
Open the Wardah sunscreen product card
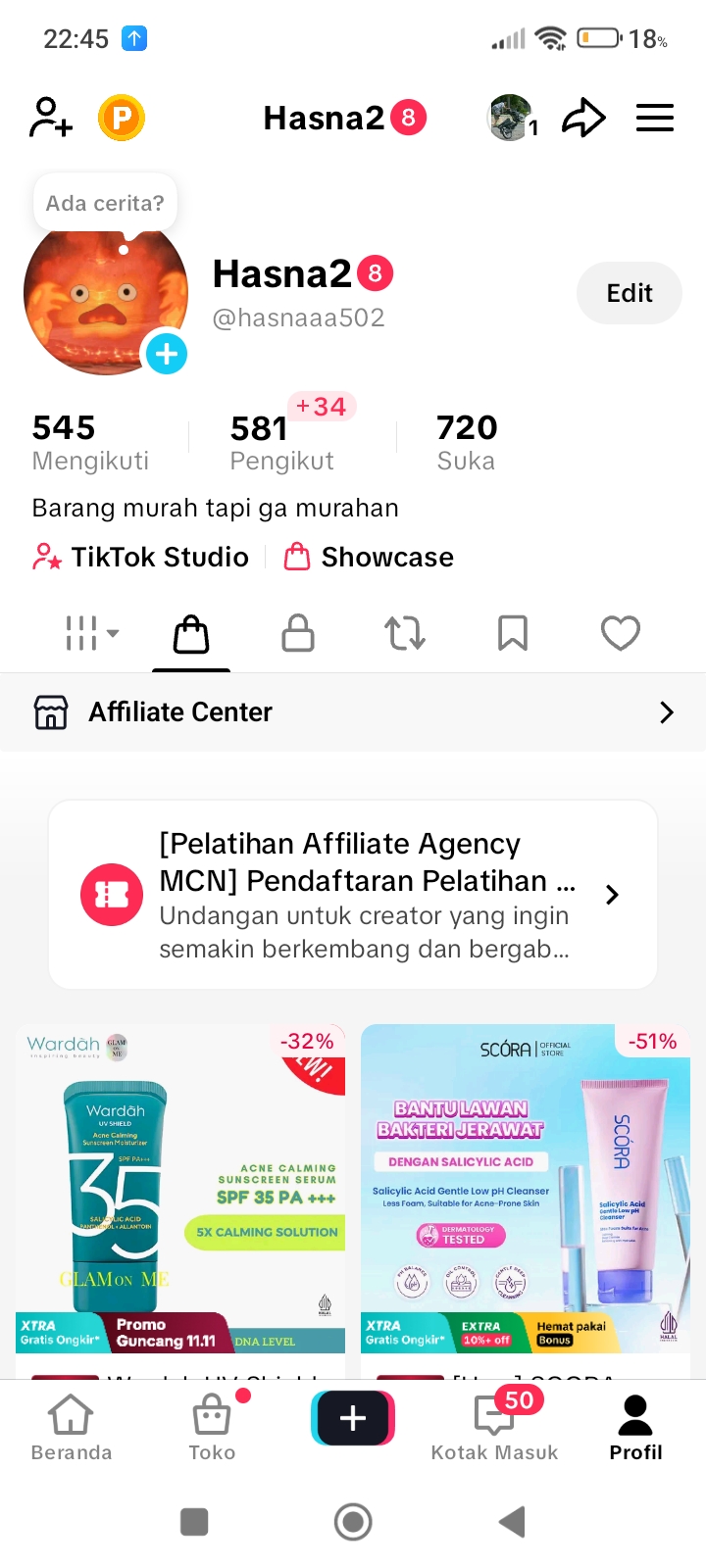pos(180,1188)
